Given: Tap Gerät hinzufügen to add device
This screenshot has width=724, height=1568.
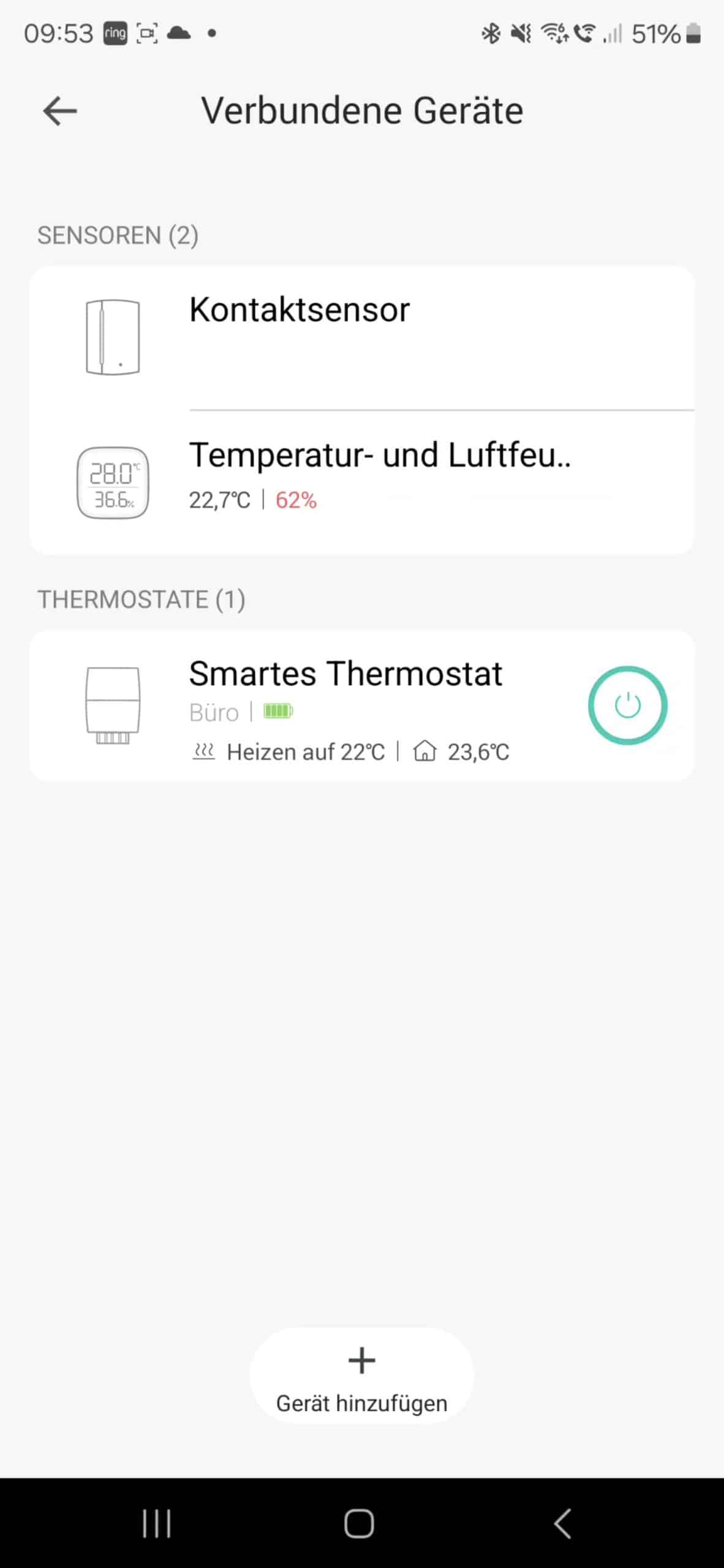Looking at the screenshot, I should pos(362,1376).
